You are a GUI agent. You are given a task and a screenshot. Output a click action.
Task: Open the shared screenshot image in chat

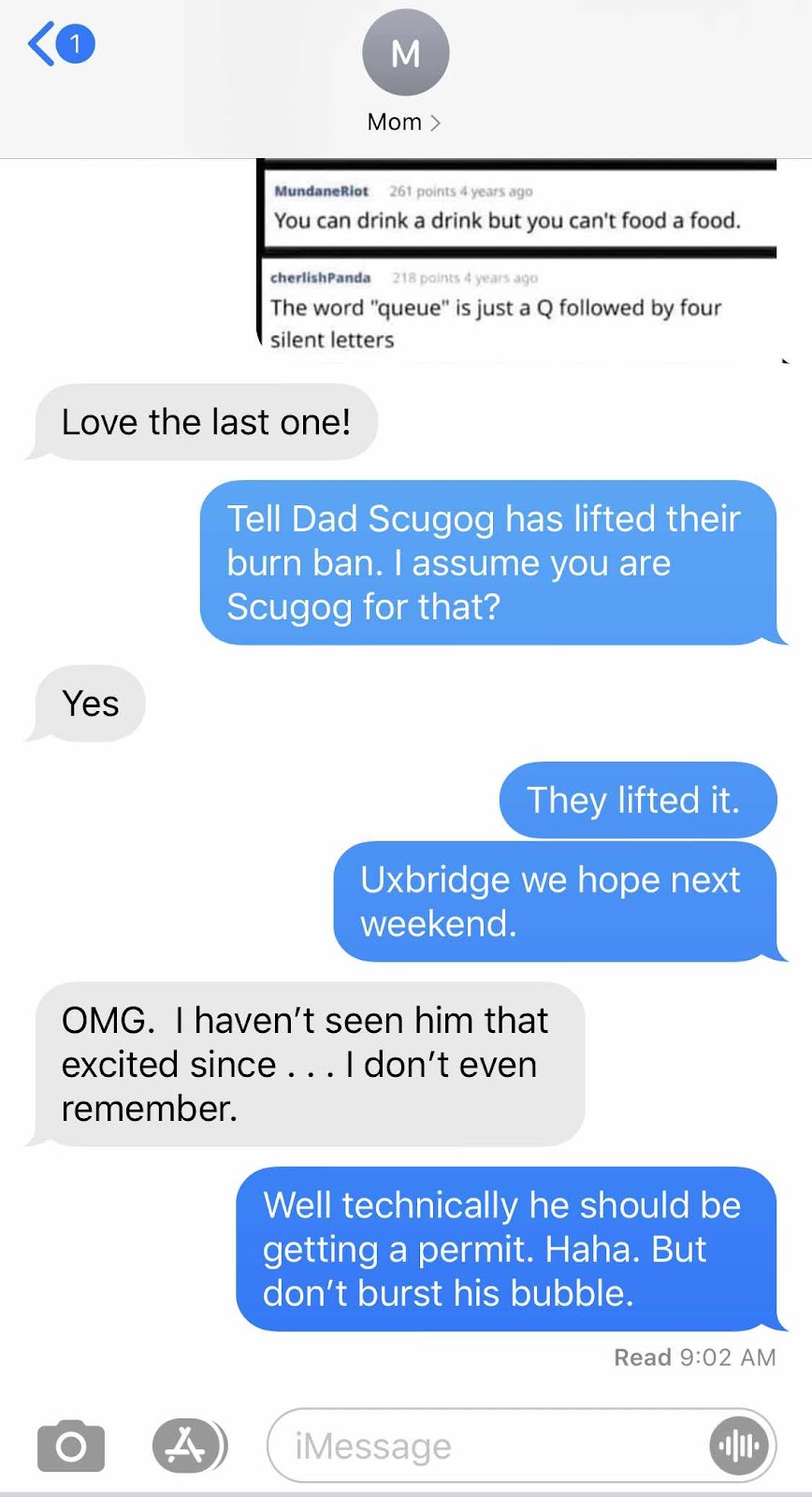[x=517, y=257]
